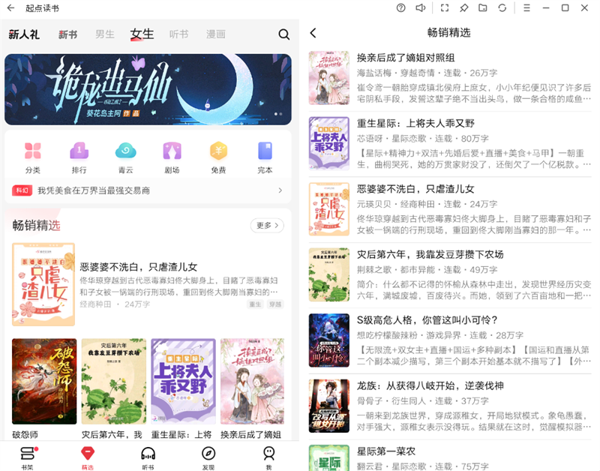
Task: Open the 破怨师 book cover
Action: (x=44, y=385)
